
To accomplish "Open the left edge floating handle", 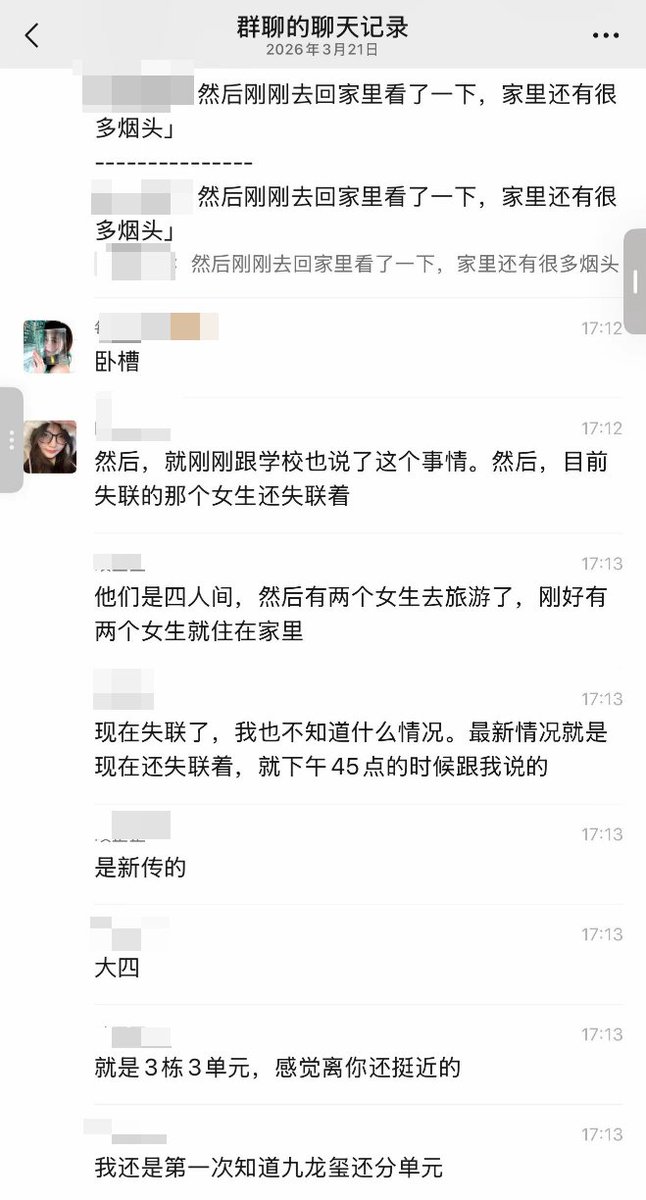I will [x=10, y=440].
